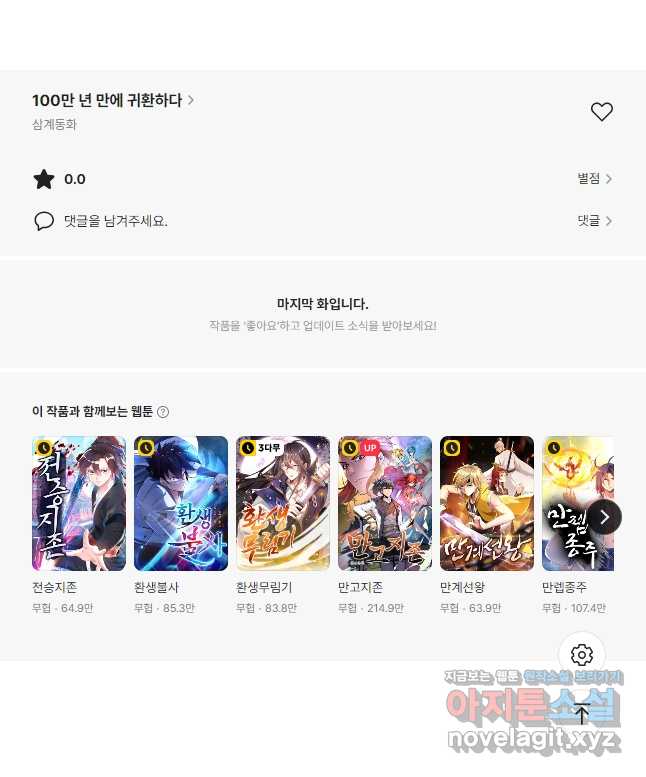Viewport: 646px width, 777px height.
Task: Show info about recommended webtoons via question icon
Action: 163,412
